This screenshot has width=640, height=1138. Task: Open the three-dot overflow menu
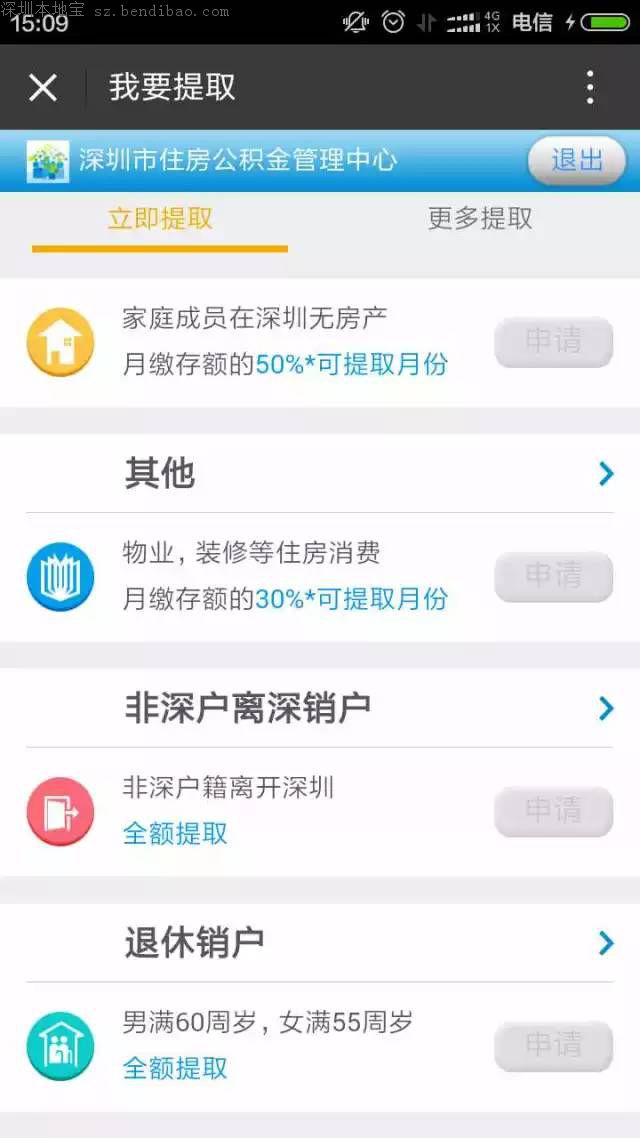coord(590,88)
